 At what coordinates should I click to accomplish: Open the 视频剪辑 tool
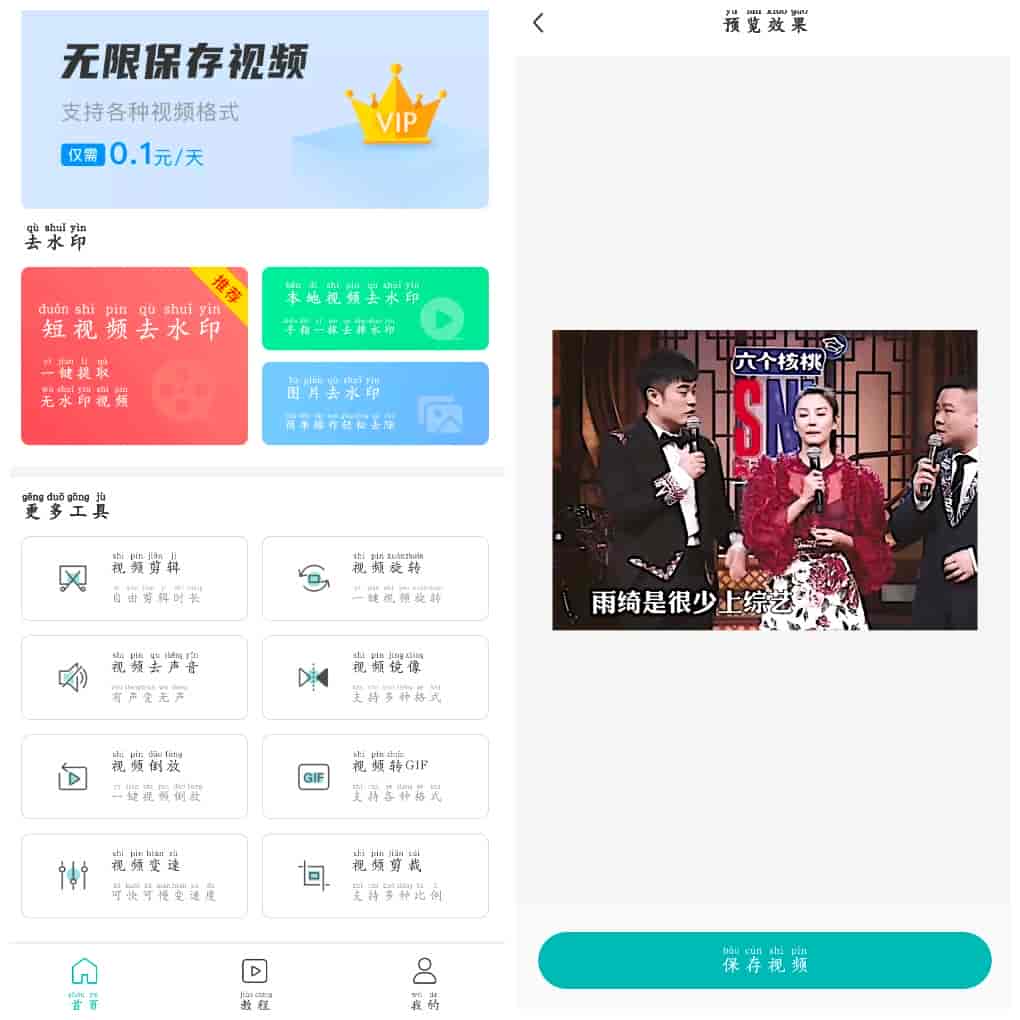(134, 578)
